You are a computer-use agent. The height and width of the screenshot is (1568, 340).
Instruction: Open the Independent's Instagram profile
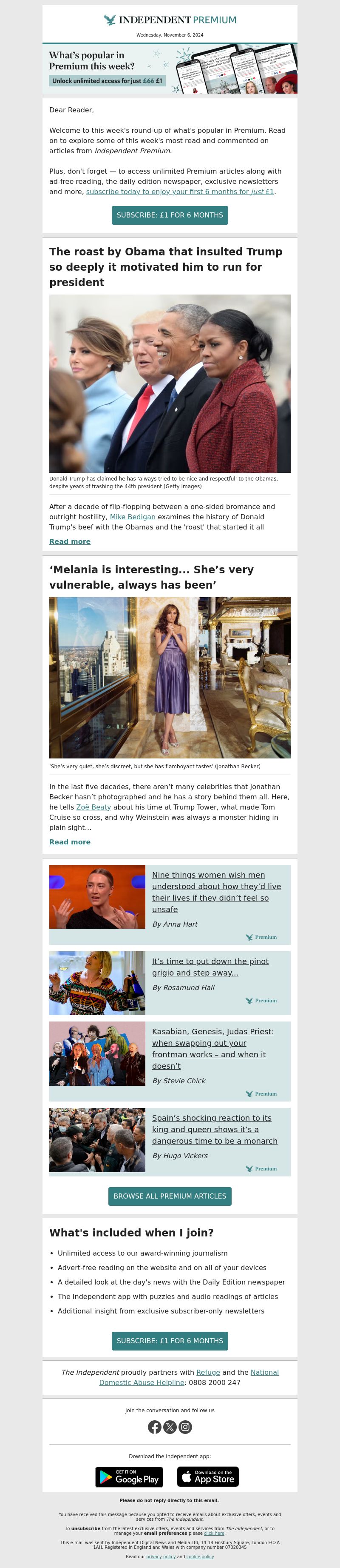(185, 1427)
